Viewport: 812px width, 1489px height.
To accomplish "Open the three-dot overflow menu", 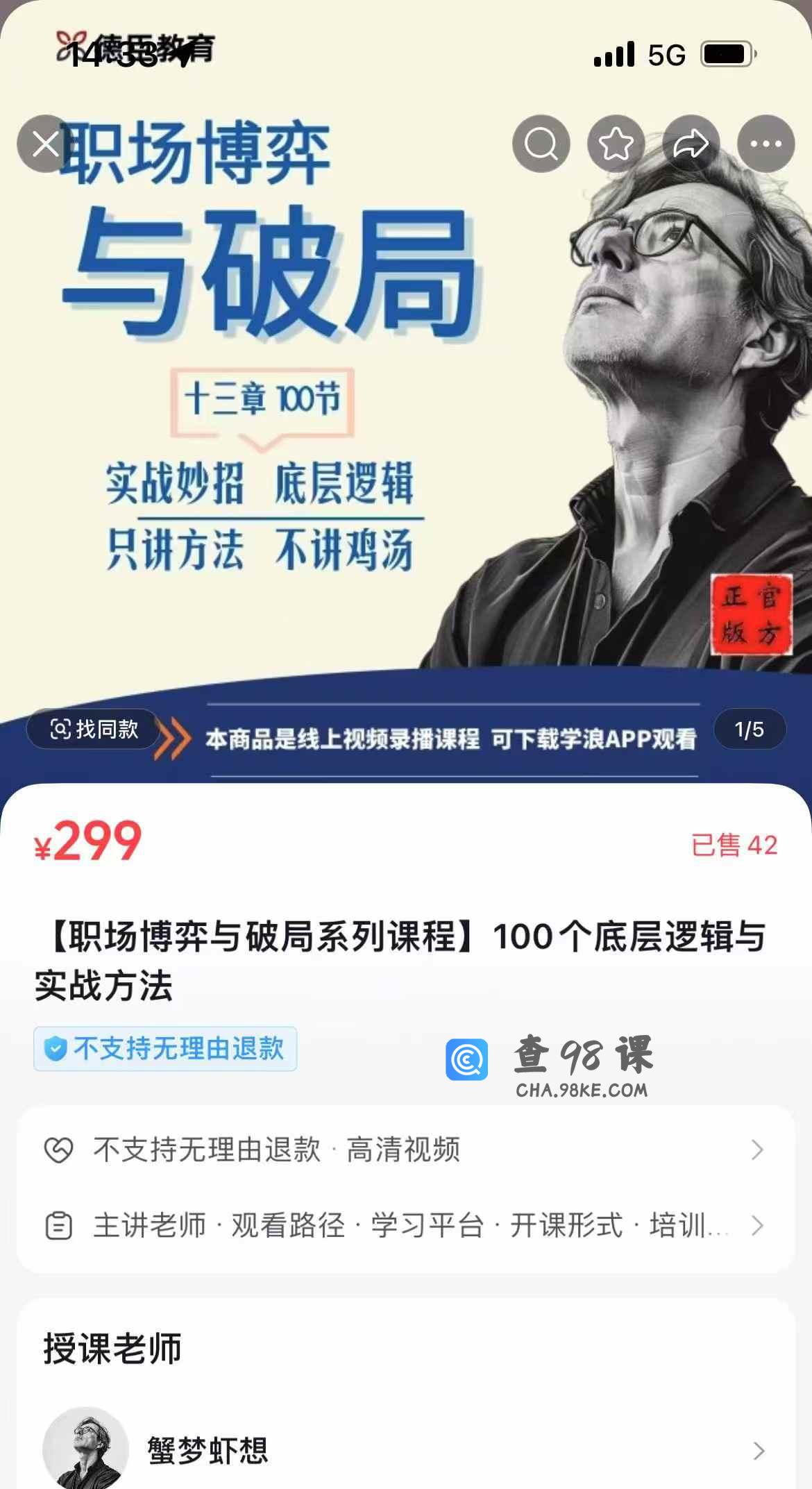I will coord(766,144).
